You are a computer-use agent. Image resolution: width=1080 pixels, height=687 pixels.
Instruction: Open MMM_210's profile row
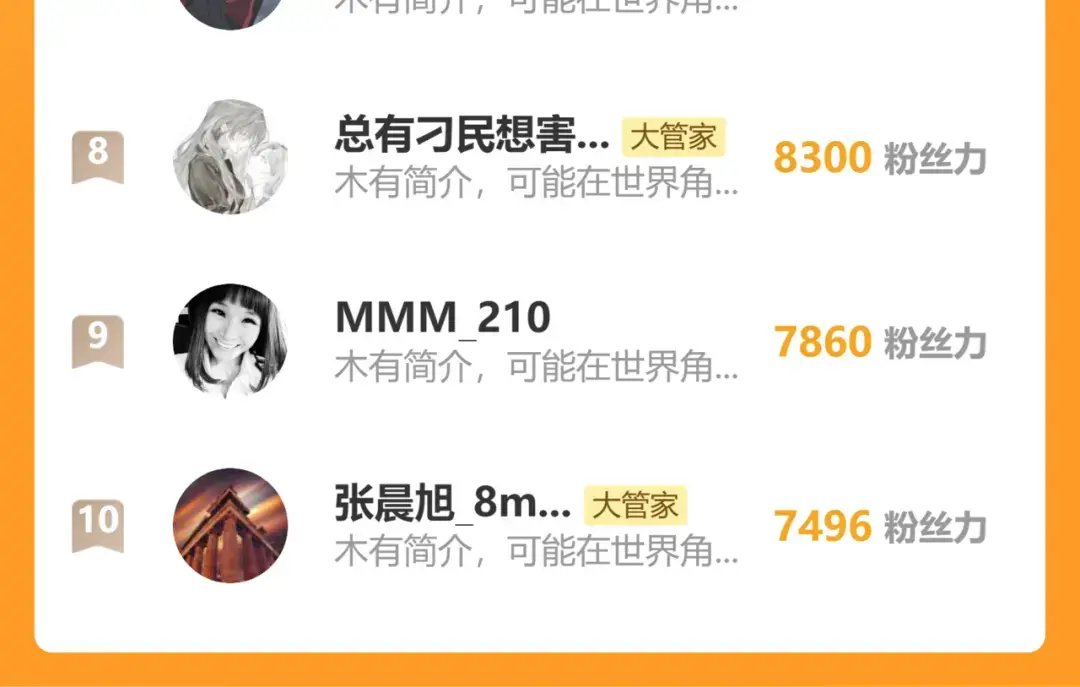pos(443,318)
